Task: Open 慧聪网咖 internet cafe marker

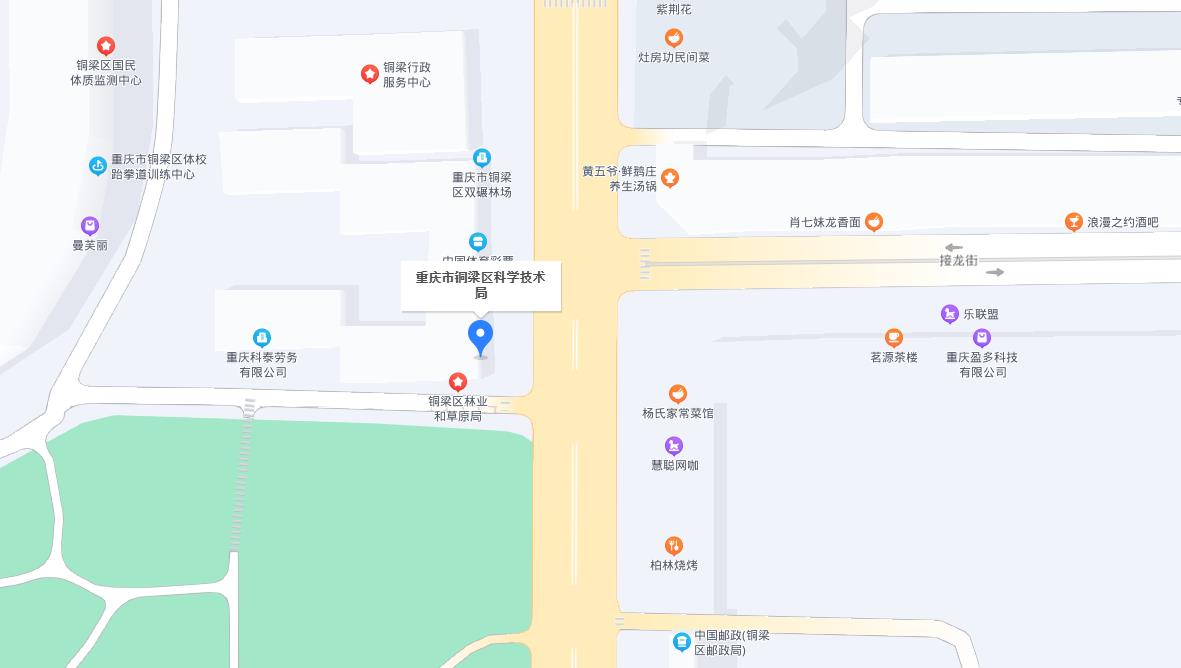Action: 674,446
